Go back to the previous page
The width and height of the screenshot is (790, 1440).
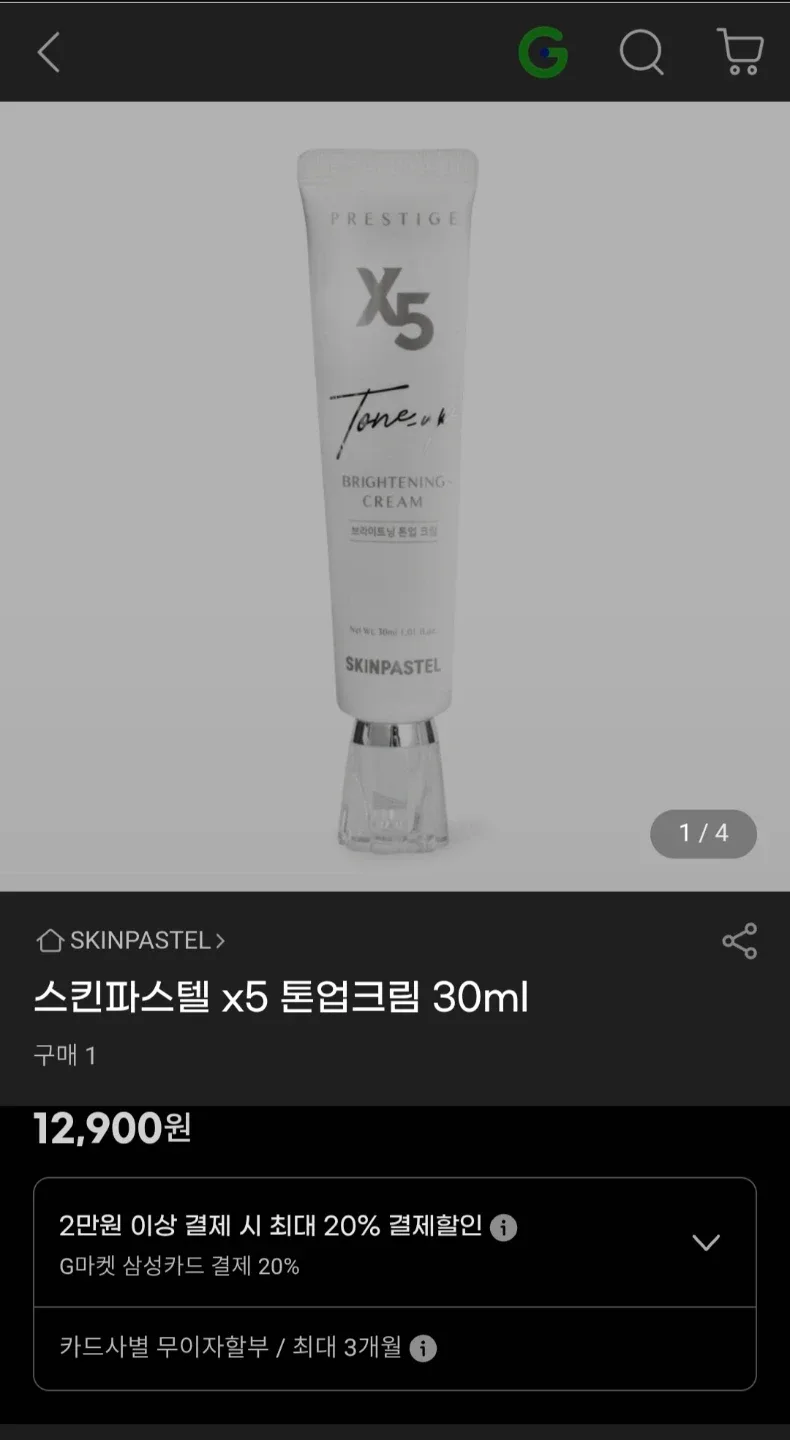tap(48, 52)
